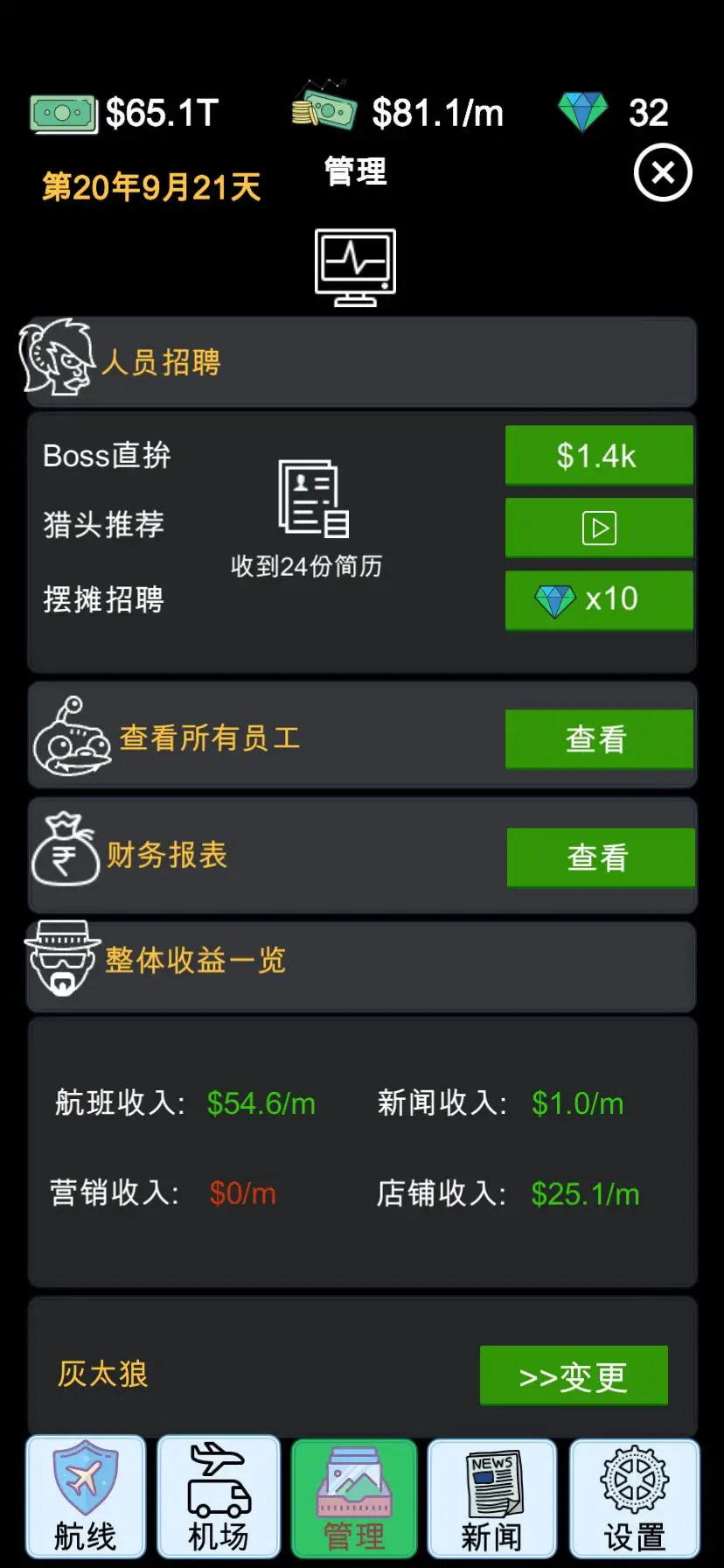Spend x10 diamonds on 摆摊招聘
The height and width of the screenshot is (1568, 724).
pyautogui.click(x=598, y=600)
